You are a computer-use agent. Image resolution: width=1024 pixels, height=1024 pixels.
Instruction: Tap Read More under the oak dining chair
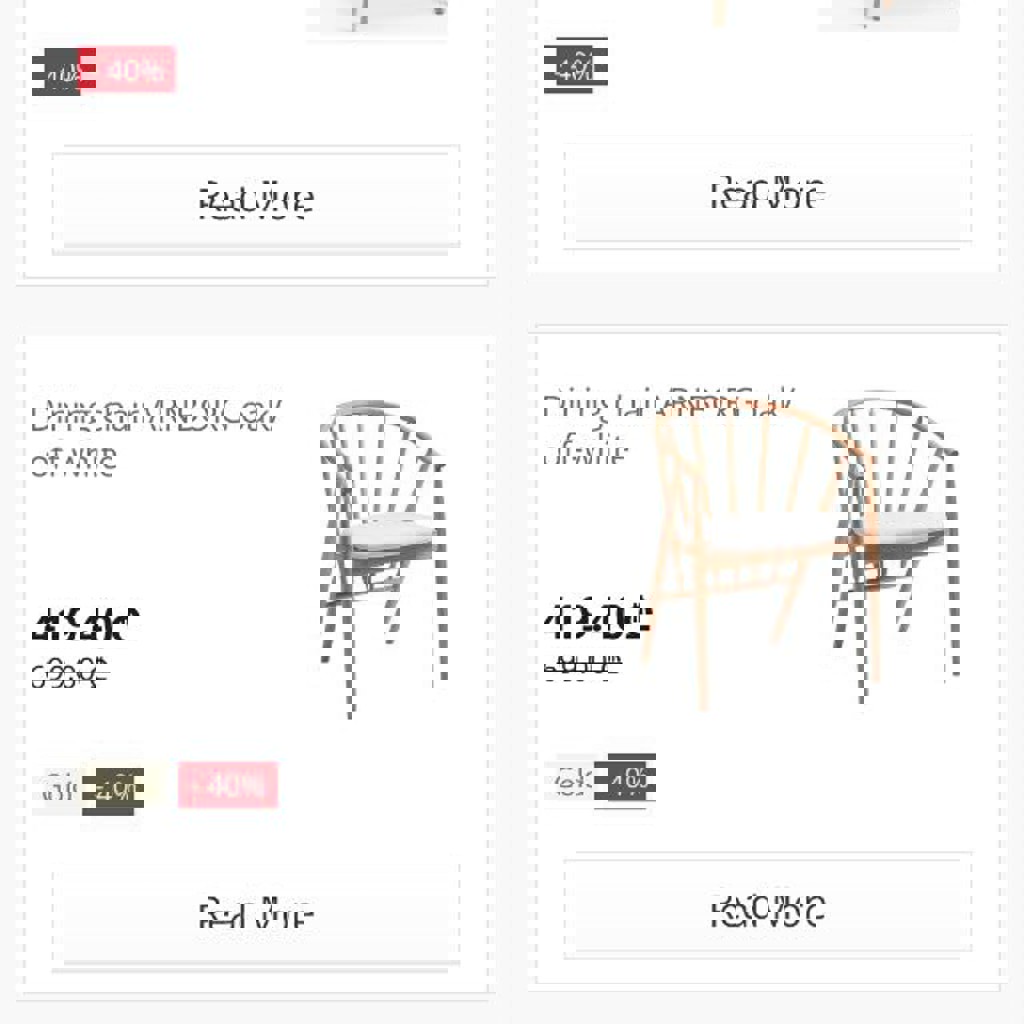point(767,908)
